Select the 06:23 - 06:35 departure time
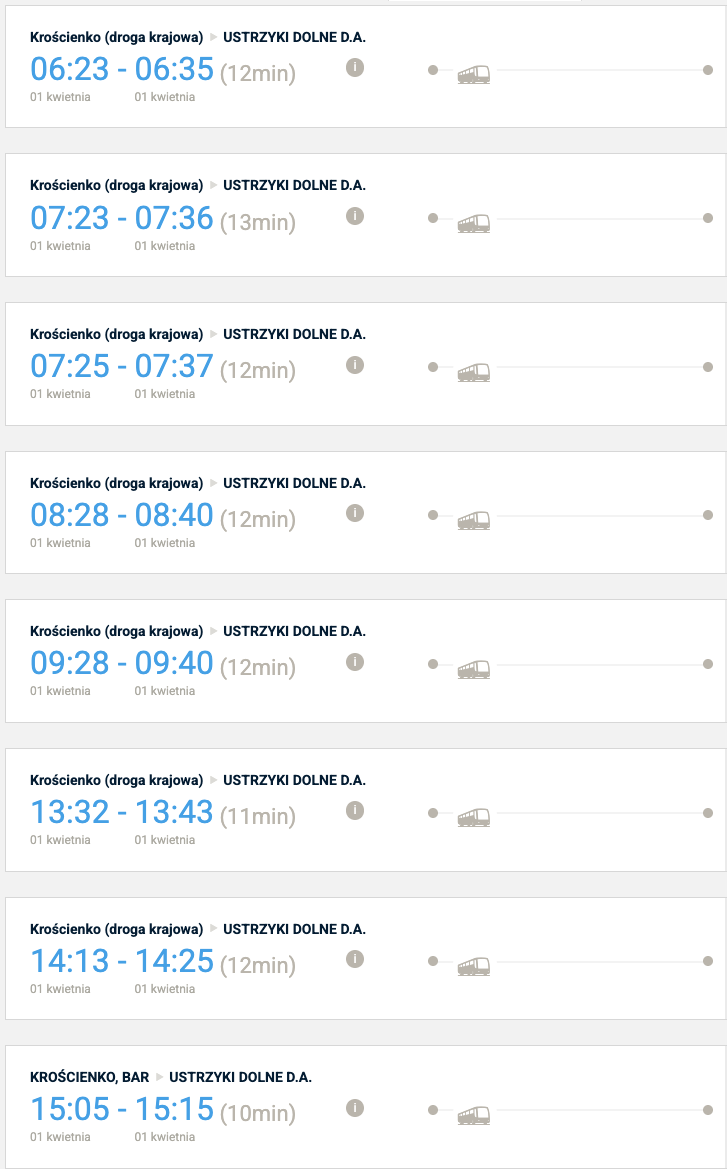The image size is (727, 1169). pyautogui.click(x=120, y=71)
